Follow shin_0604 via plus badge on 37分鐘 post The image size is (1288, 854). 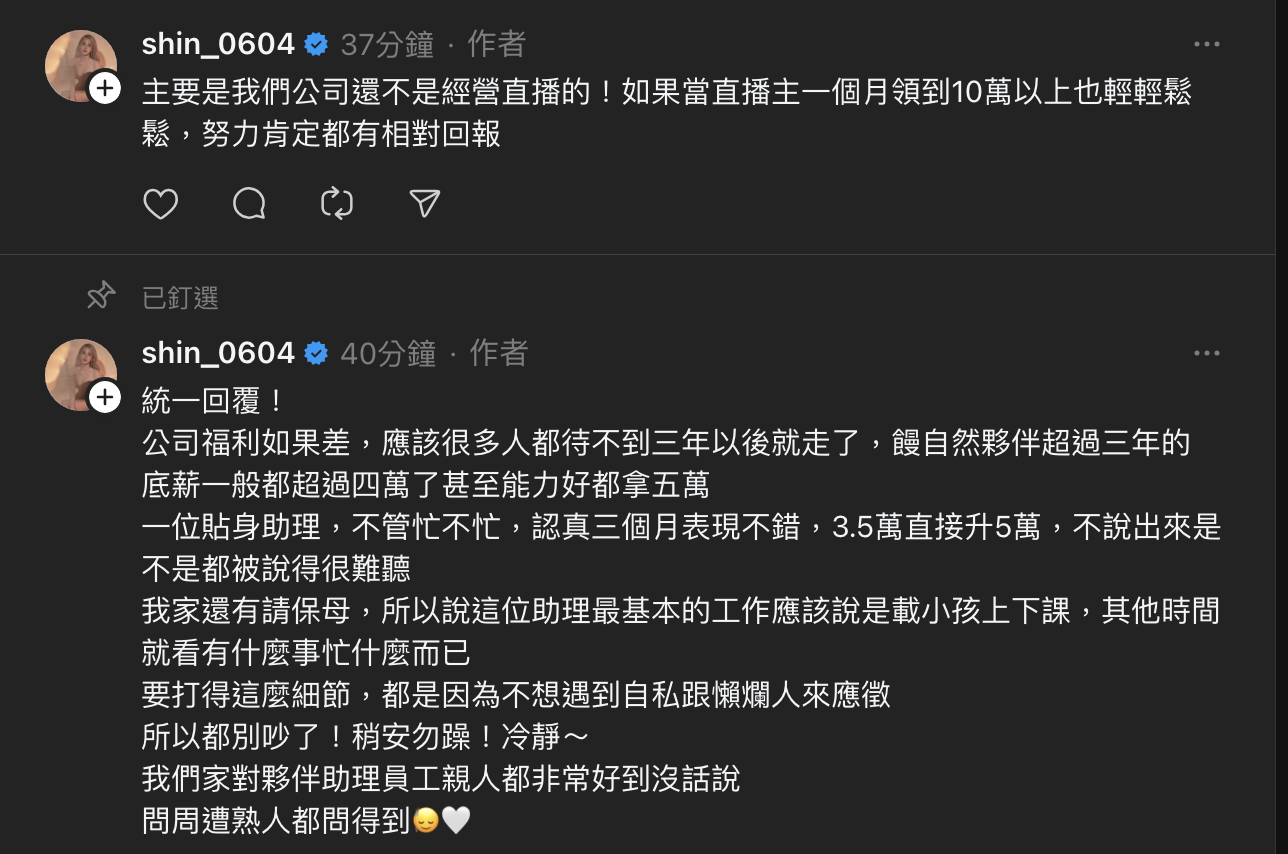pyautogui.click(x=105, y=89)
